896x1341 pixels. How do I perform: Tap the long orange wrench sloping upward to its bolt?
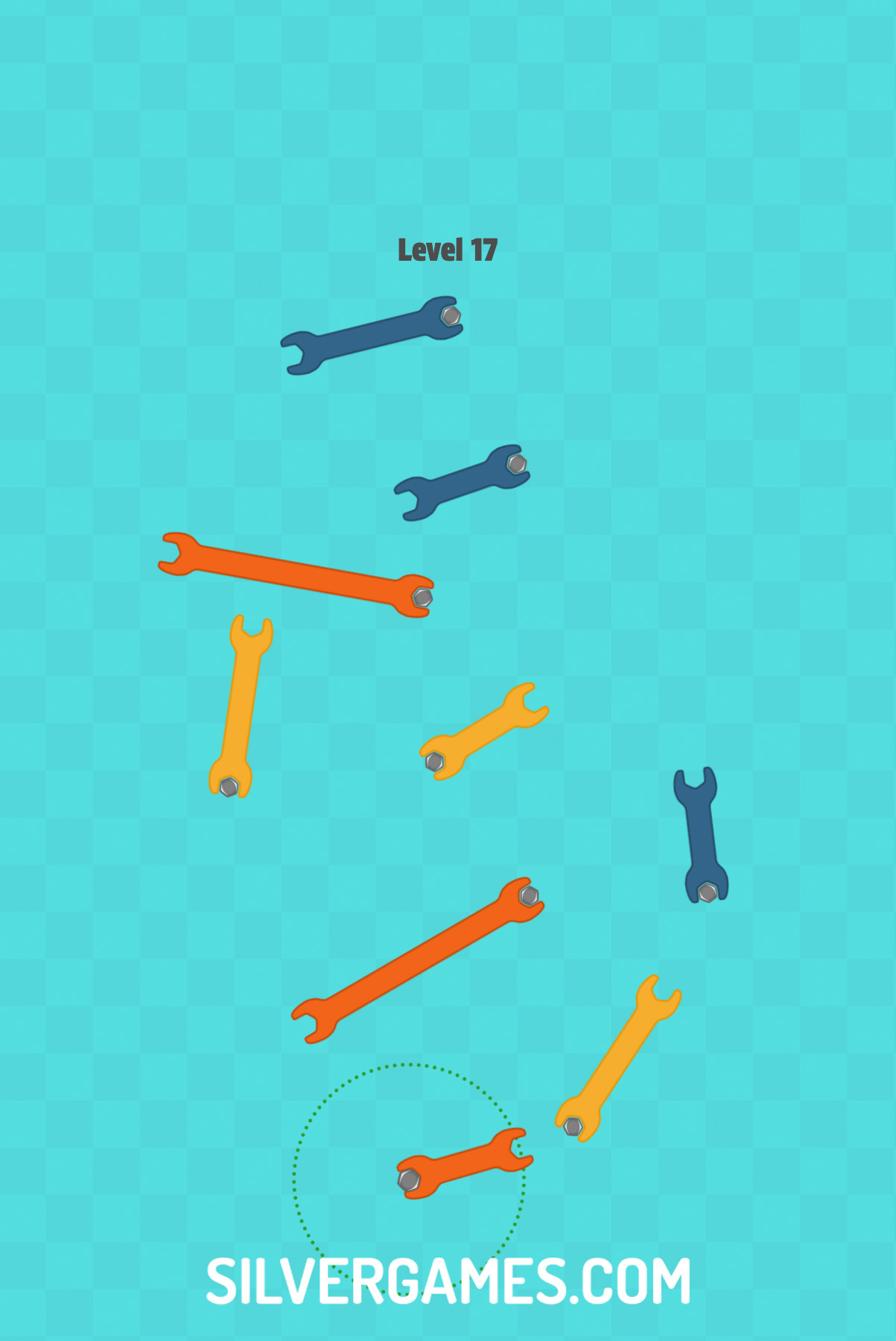(419, 960)
